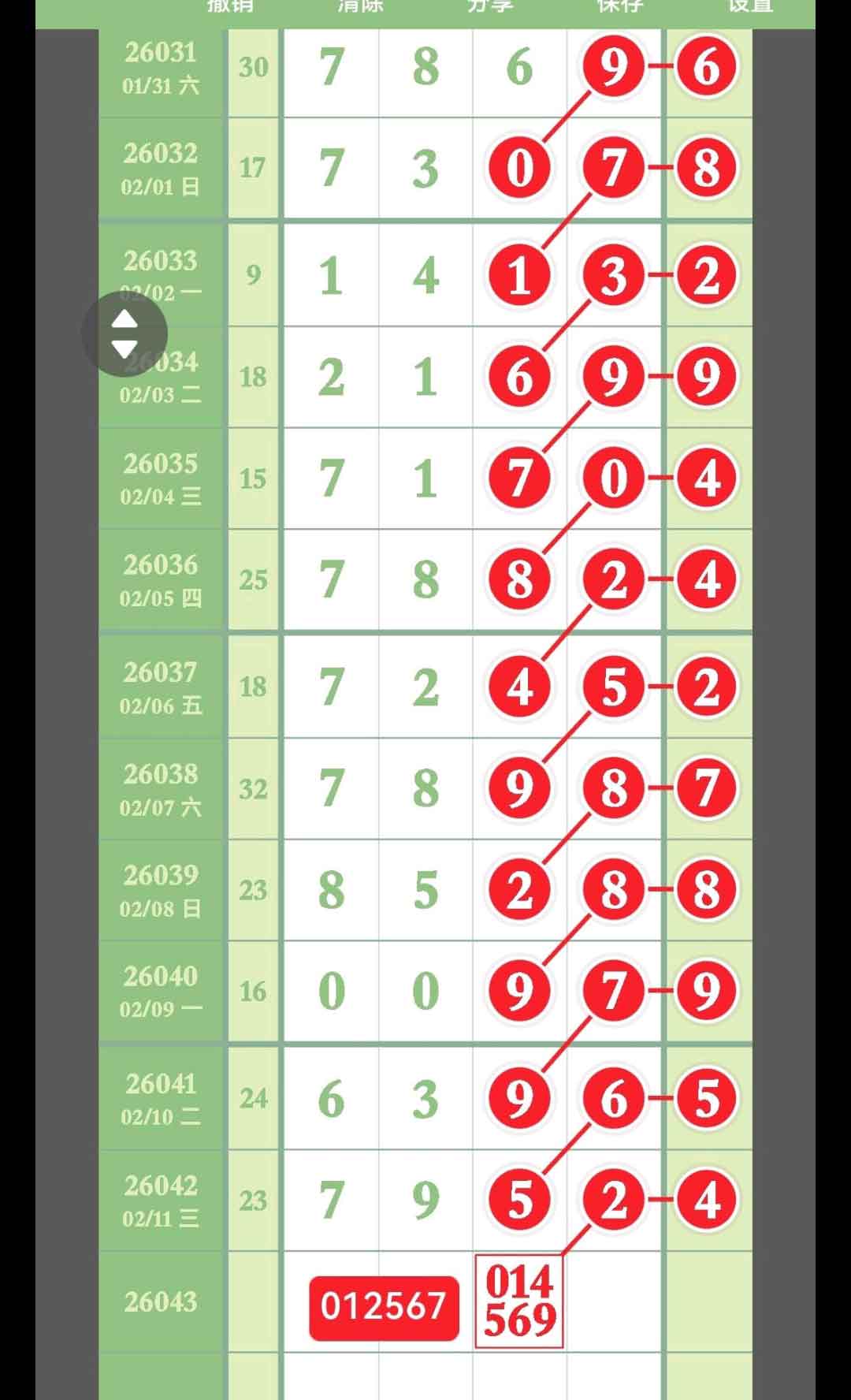Open 设置 settings
Viewport: 851px width, 1400px height.
749,6
